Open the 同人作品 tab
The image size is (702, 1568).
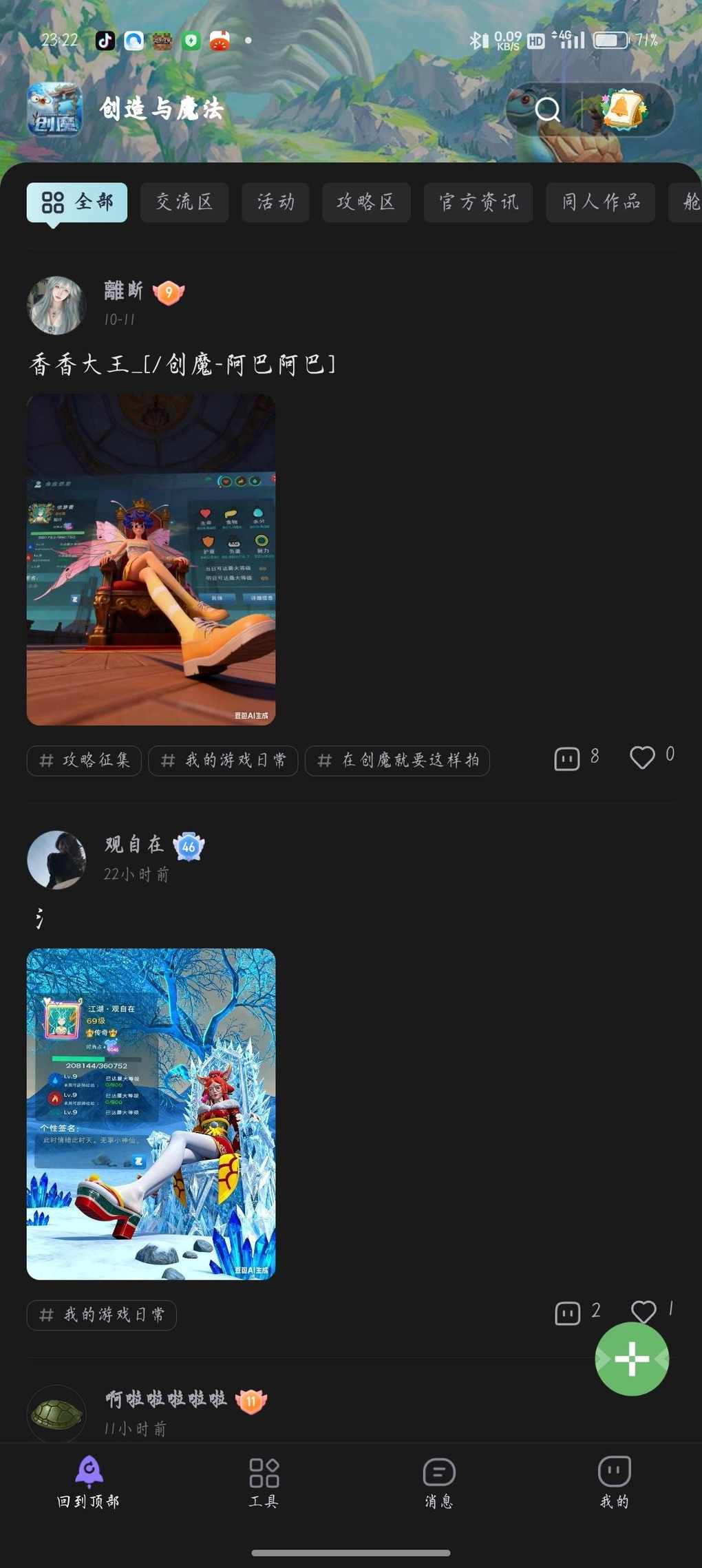600,202
